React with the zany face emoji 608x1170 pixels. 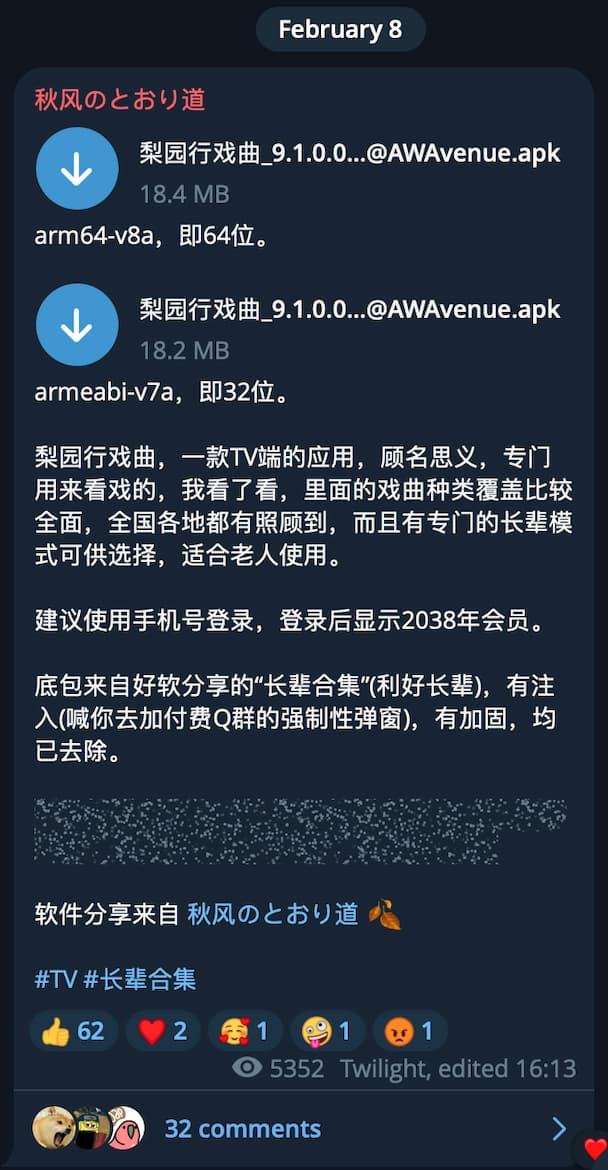pos(327,1031)
